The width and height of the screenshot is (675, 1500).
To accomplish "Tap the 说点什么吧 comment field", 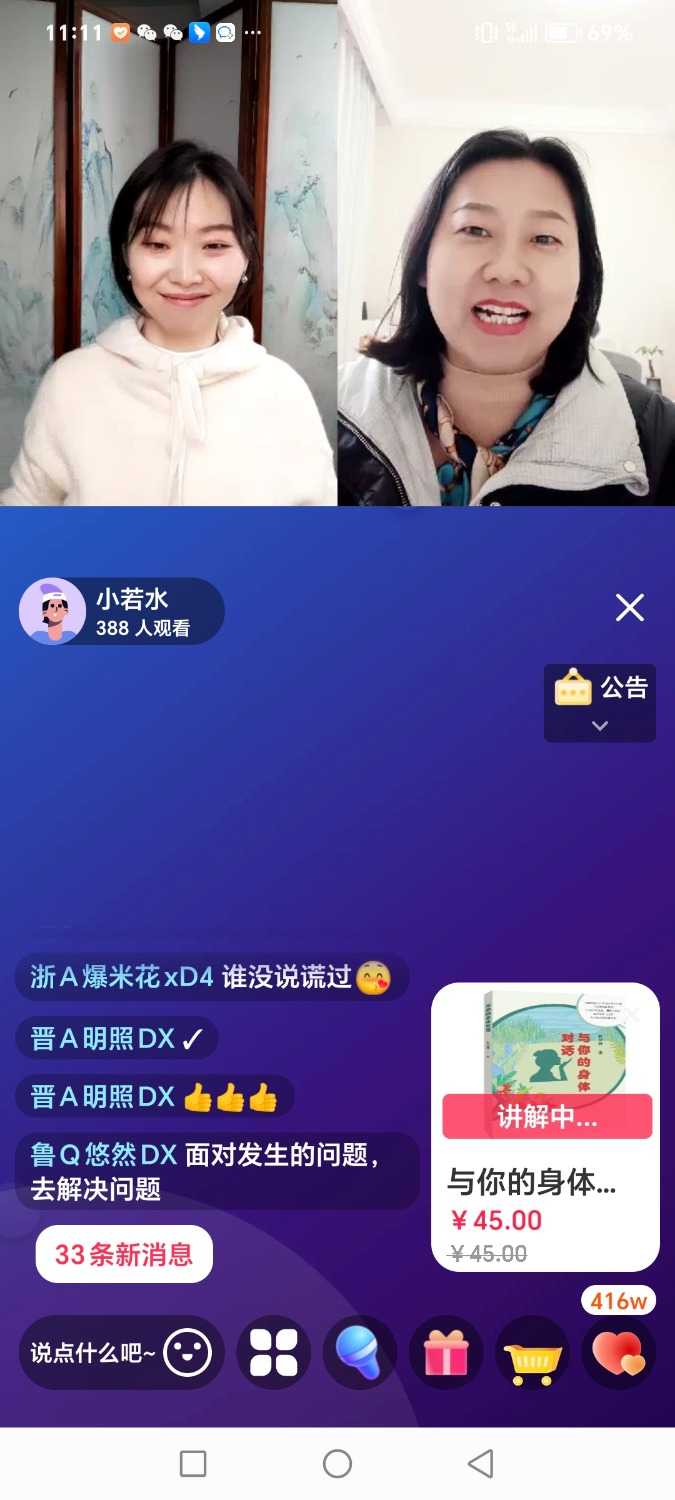I will 93,1353.
